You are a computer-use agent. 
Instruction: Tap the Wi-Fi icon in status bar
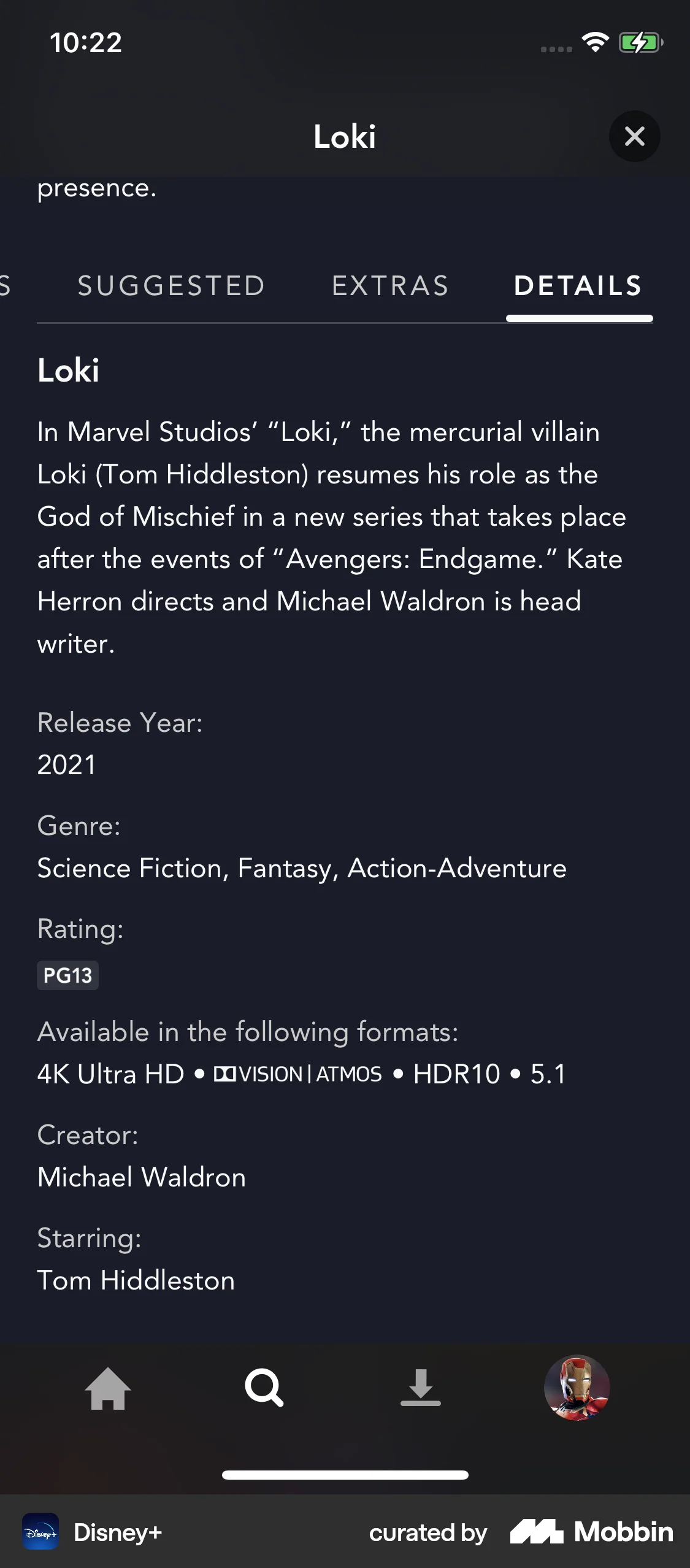pyautogui.click(x=592, y=42)
